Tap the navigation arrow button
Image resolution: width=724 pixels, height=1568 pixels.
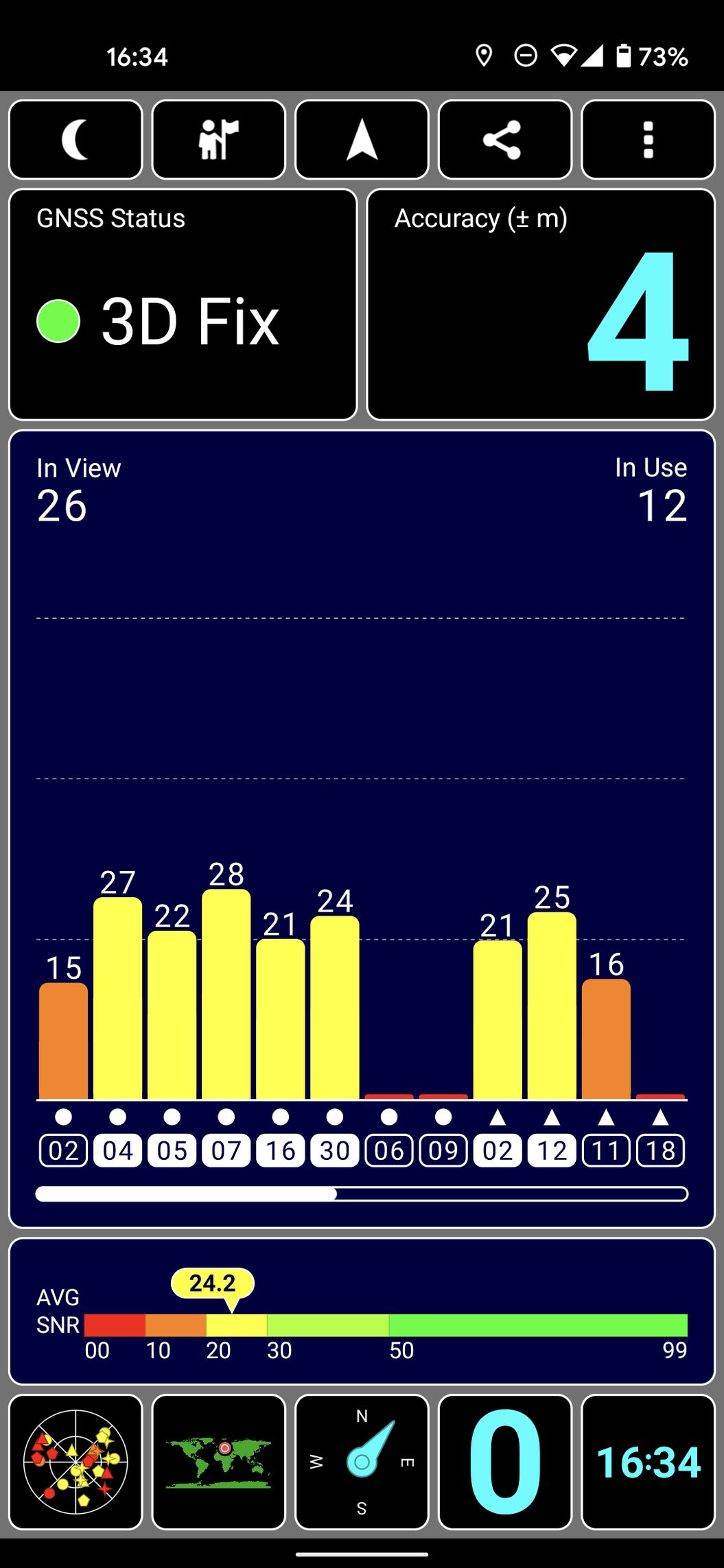[362, 140]
